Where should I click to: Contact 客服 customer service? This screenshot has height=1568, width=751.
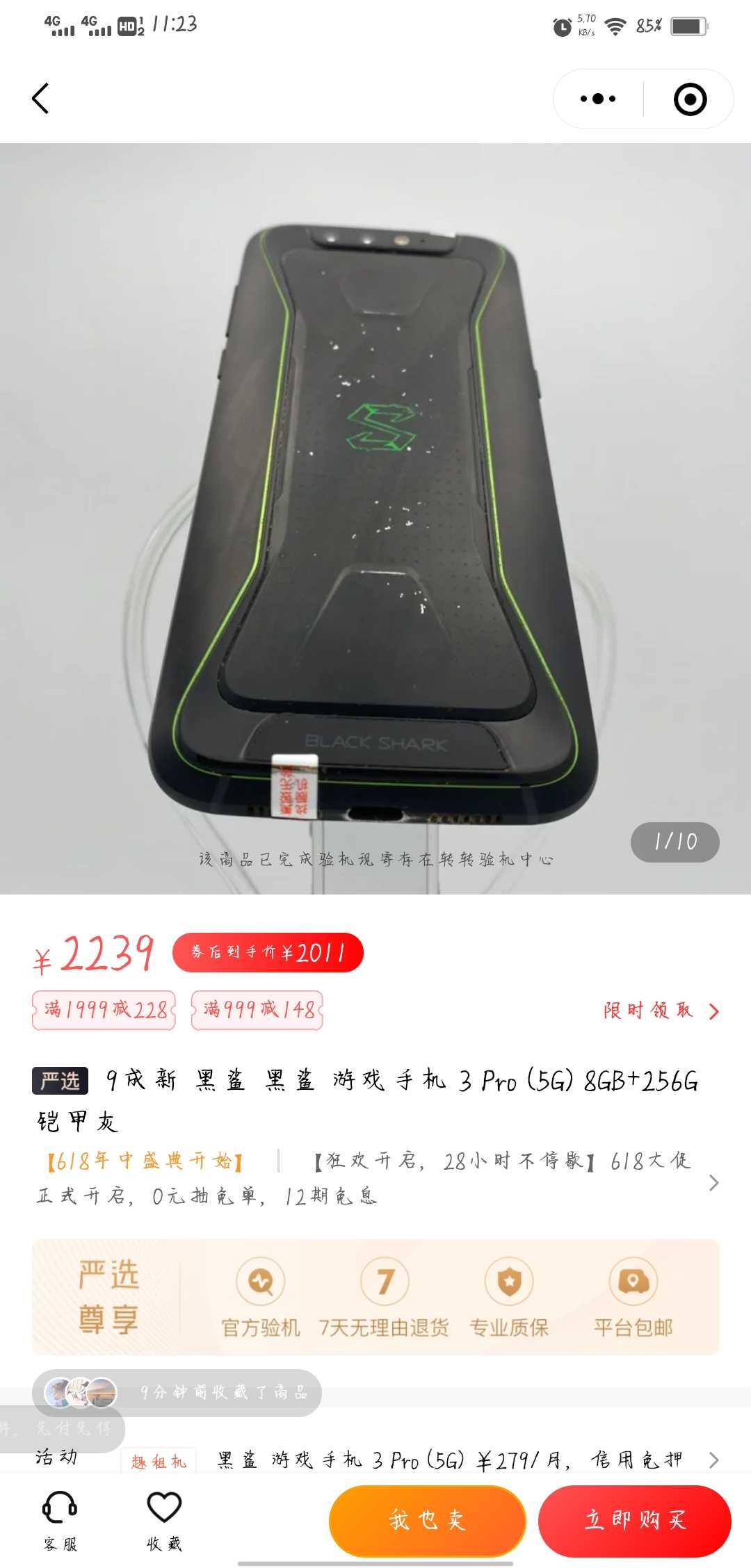click(60, 1521)
